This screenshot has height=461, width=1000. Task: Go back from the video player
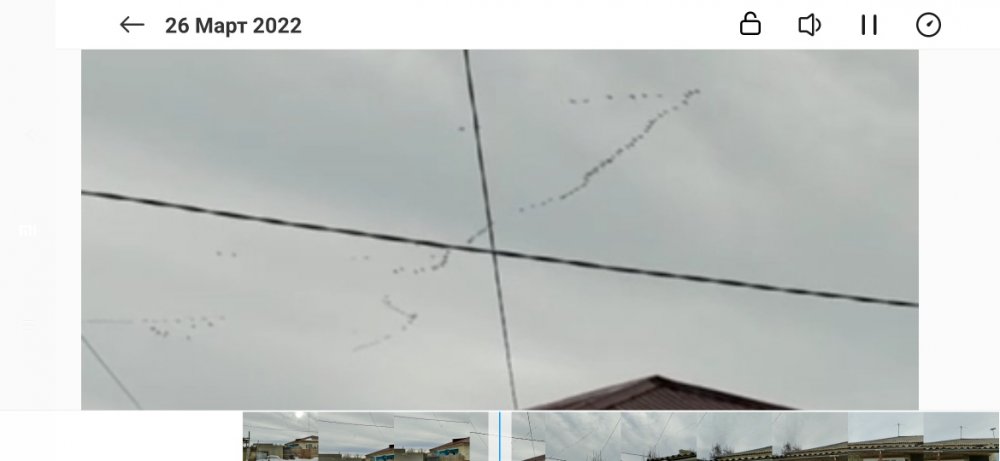click(132, 25)
